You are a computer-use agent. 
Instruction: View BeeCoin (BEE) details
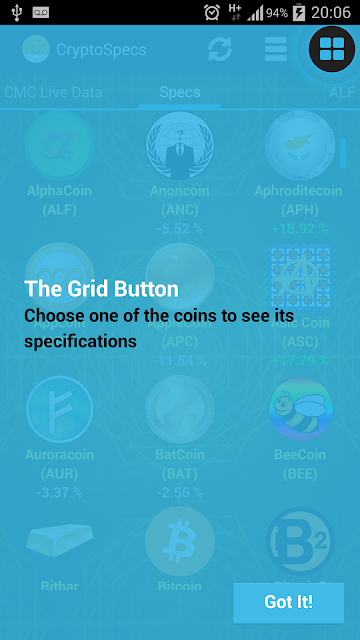pyautogui.click(x=300, y=429)
